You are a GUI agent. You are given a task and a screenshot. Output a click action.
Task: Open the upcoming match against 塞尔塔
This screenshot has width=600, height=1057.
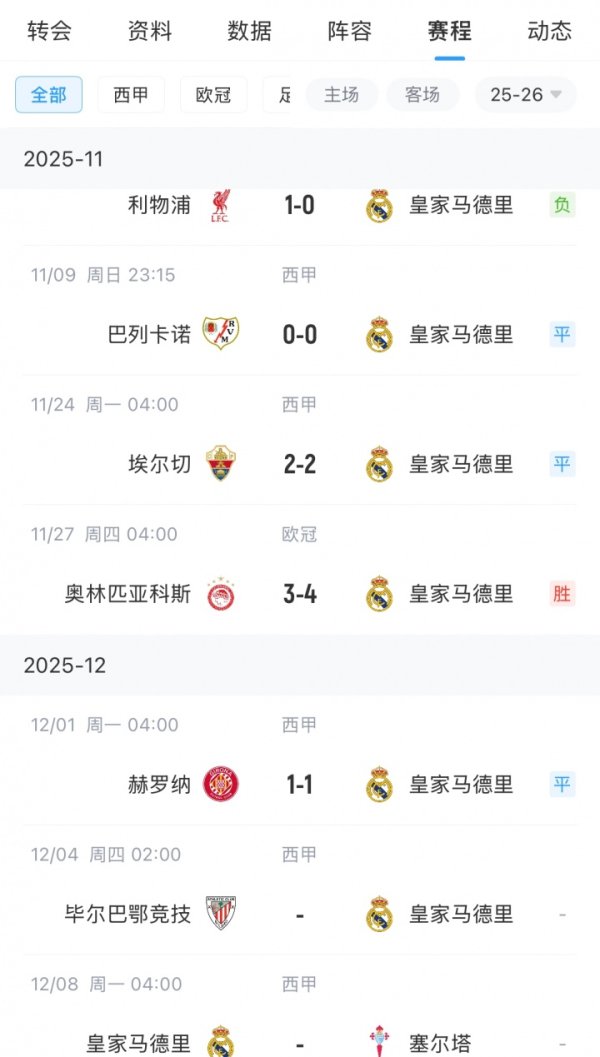pyautogui.click(x=300, y=1042)
